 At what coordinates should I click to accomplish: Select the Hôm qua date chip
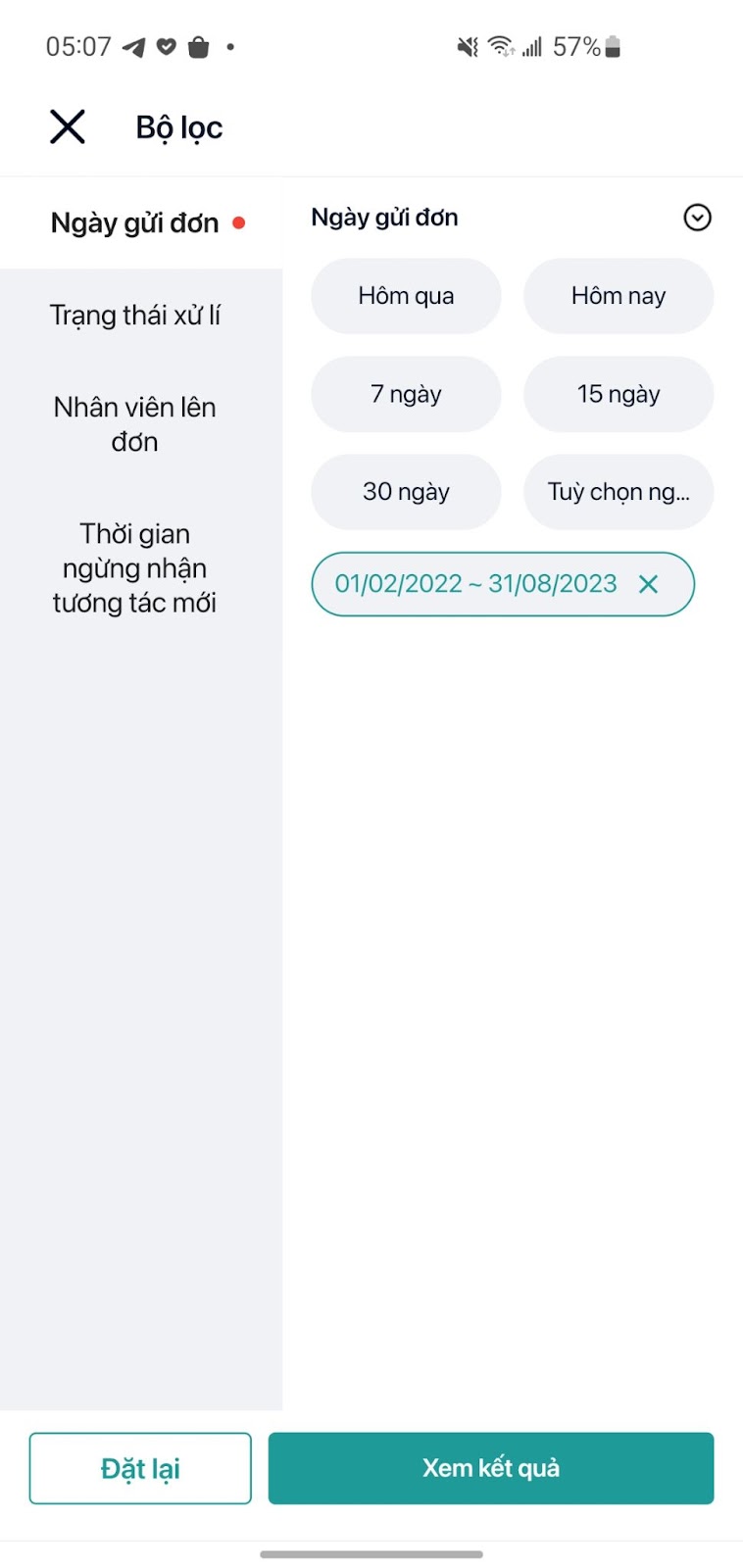(406, 296)
